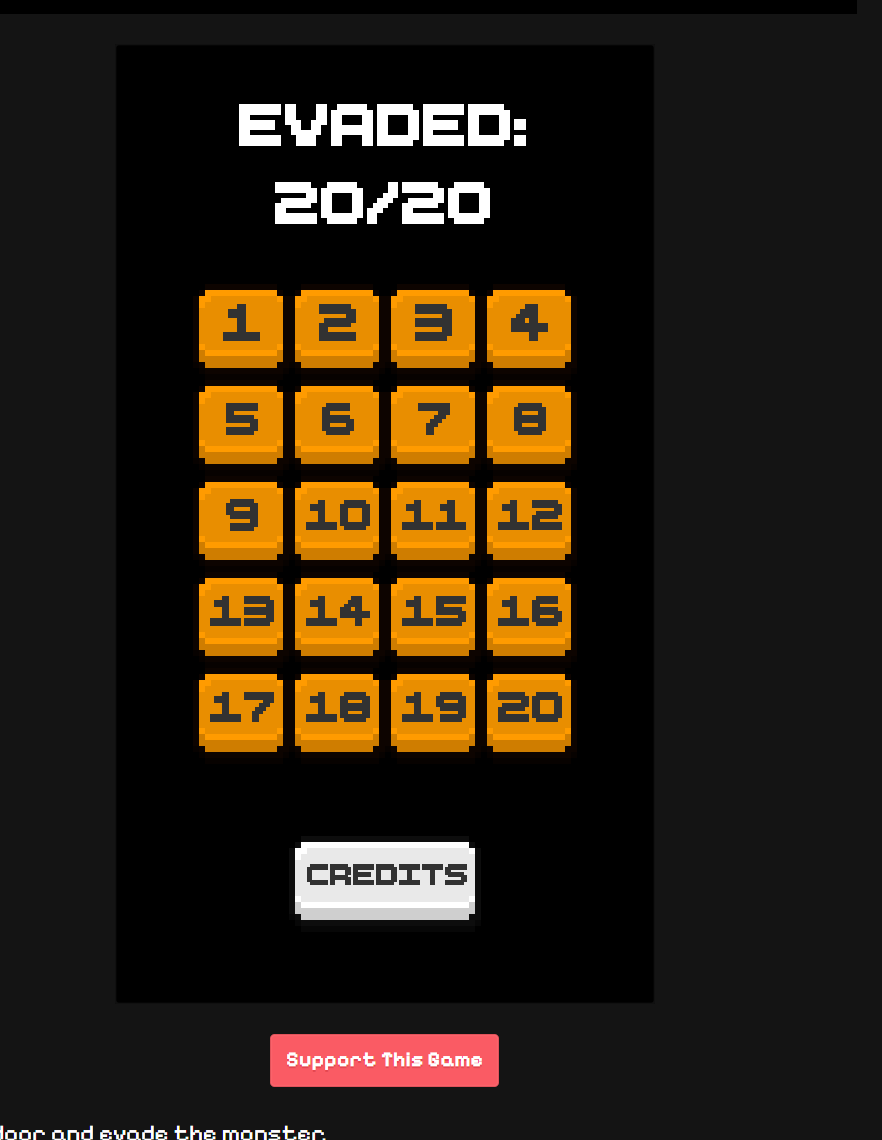Open level 2
The image size is (882, 1140).
point(337,326)
